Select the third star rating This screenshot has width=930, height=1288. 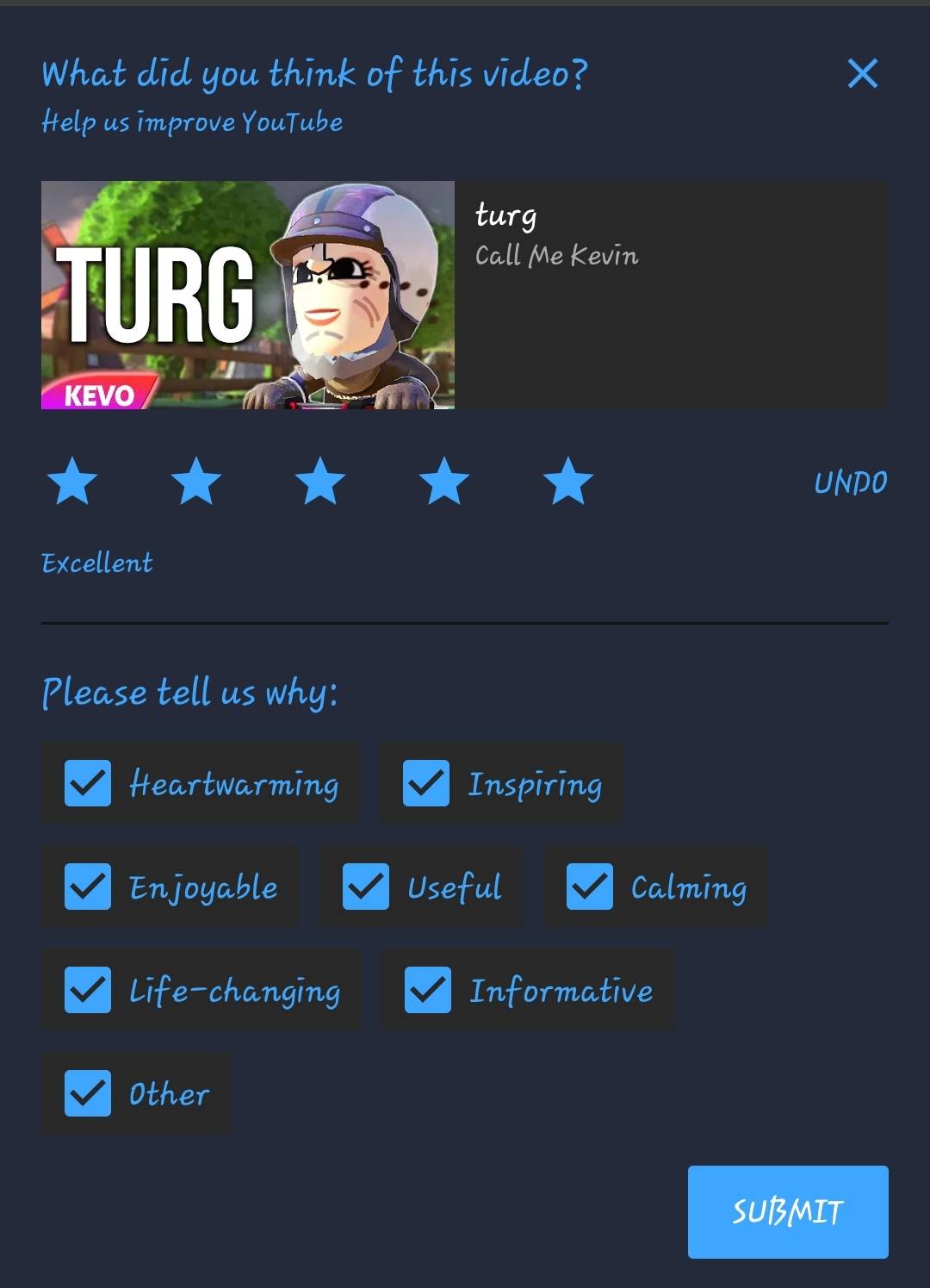point(320,481)
